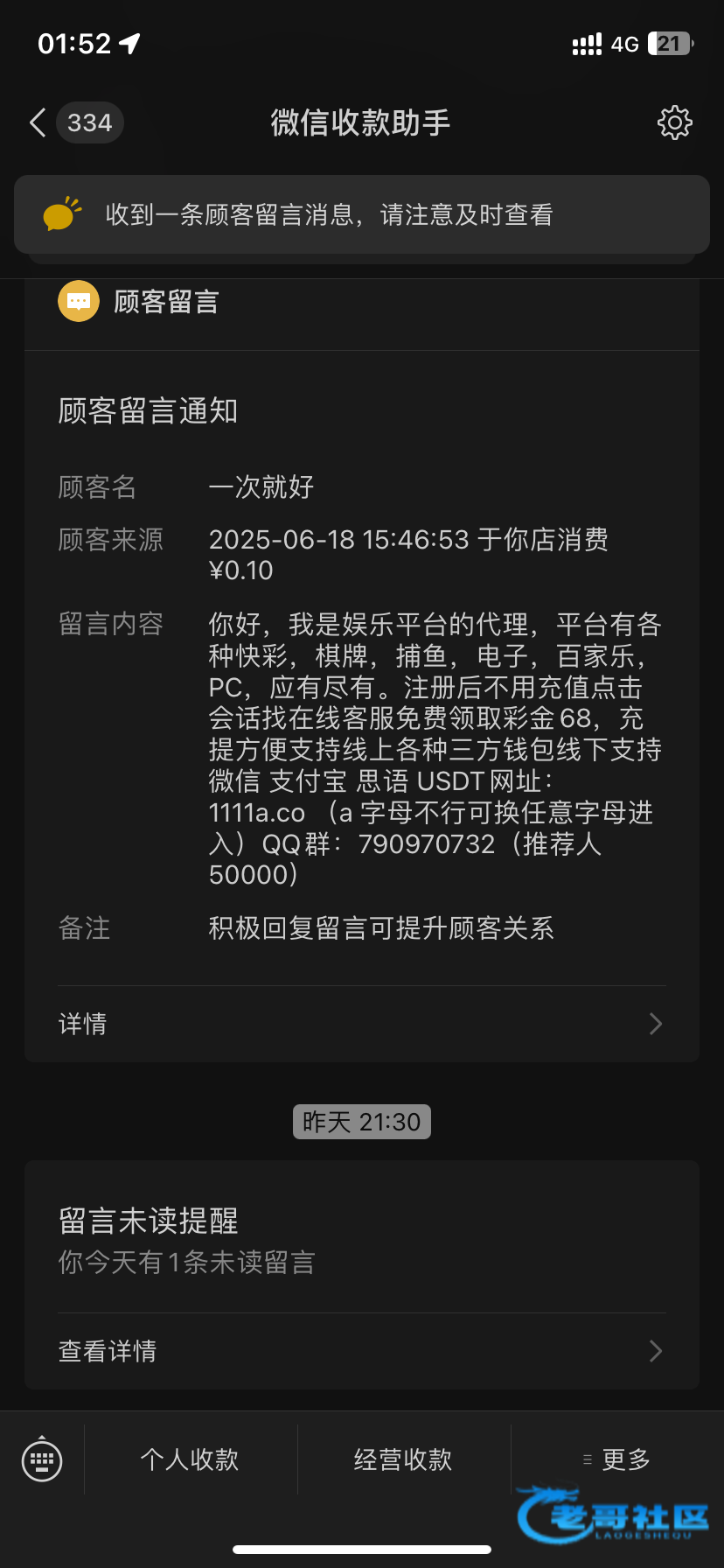
Task: Go back to the chat list
Action: click(75, 122)
